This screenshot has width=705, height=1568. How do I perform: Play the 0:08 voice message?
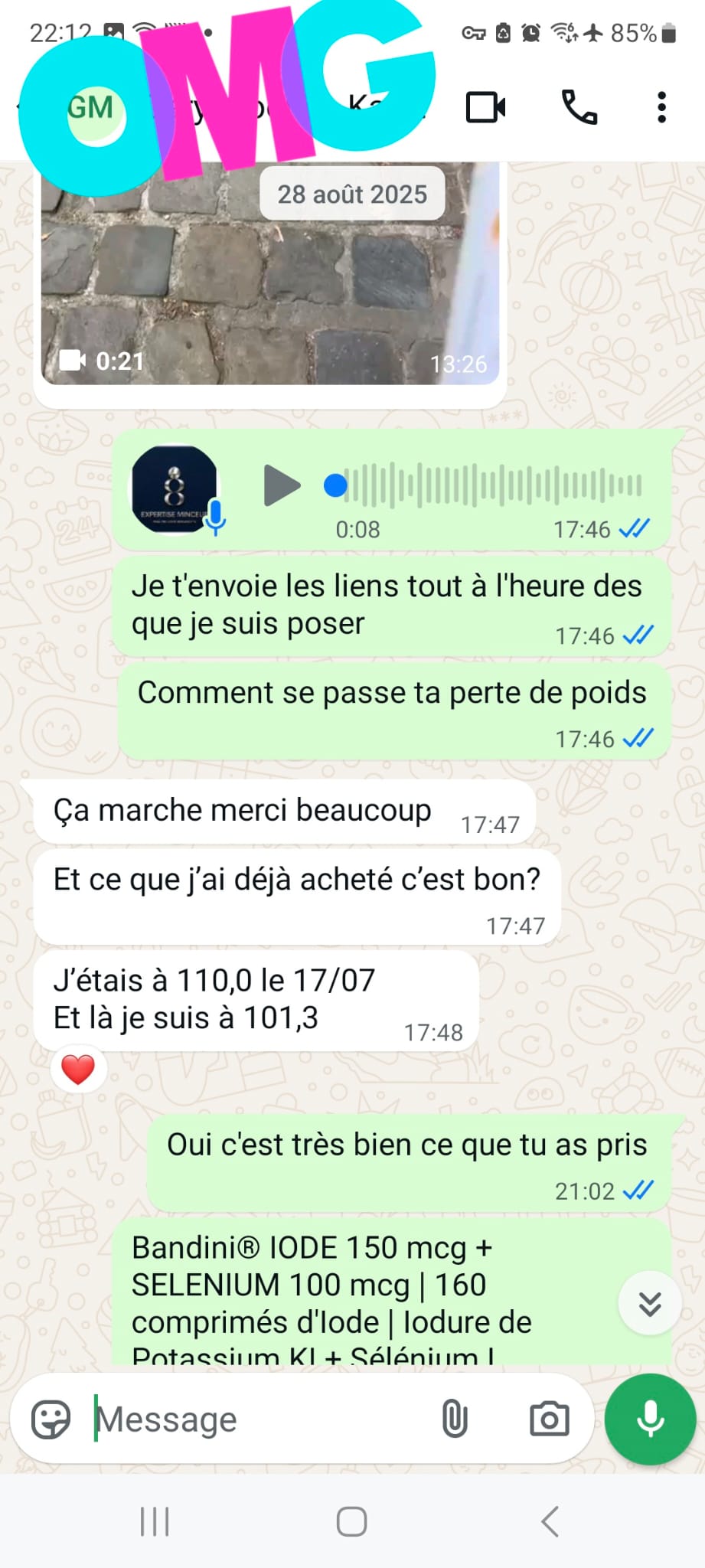(x=282, y=485)
